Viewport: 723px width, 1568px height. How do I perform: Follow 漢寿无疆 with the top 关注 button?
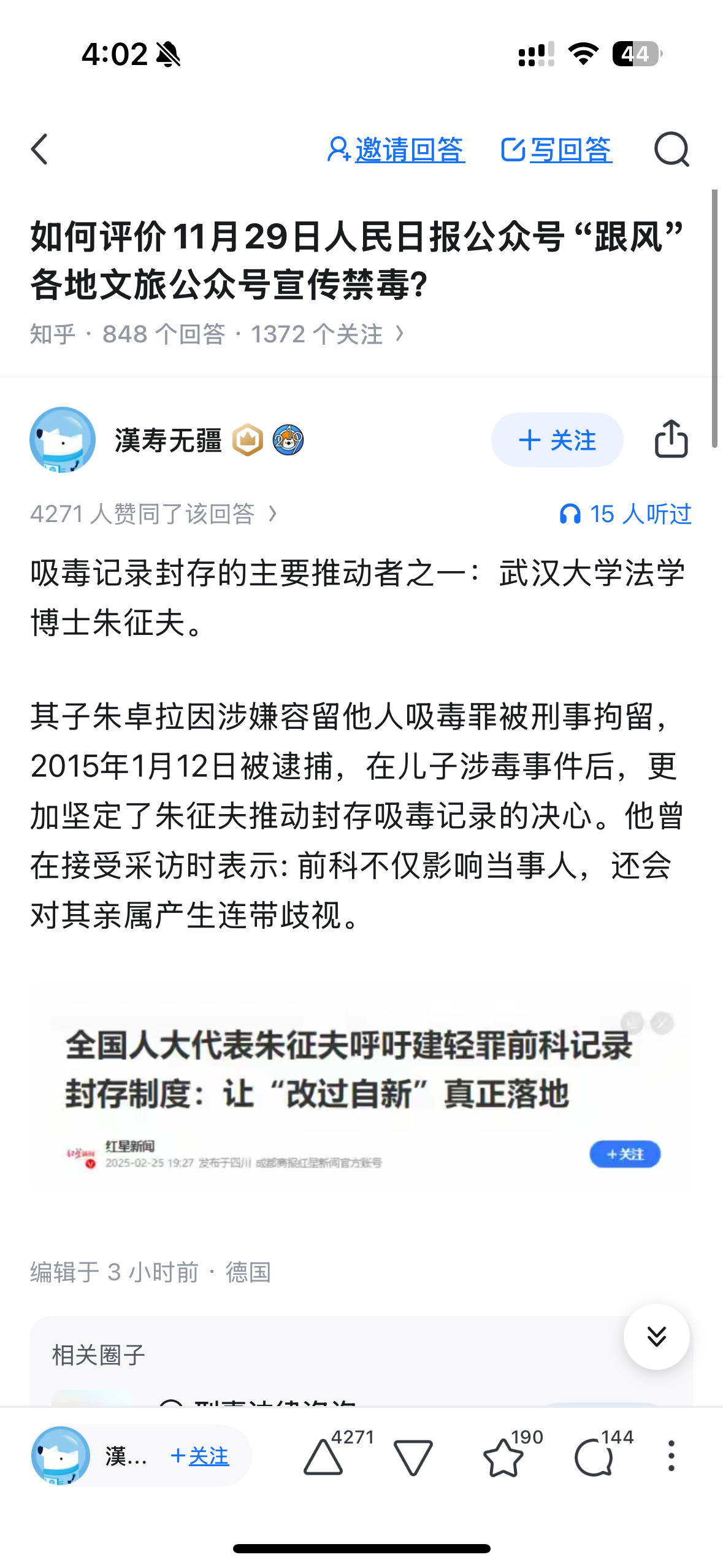click(x=557, y=440)
